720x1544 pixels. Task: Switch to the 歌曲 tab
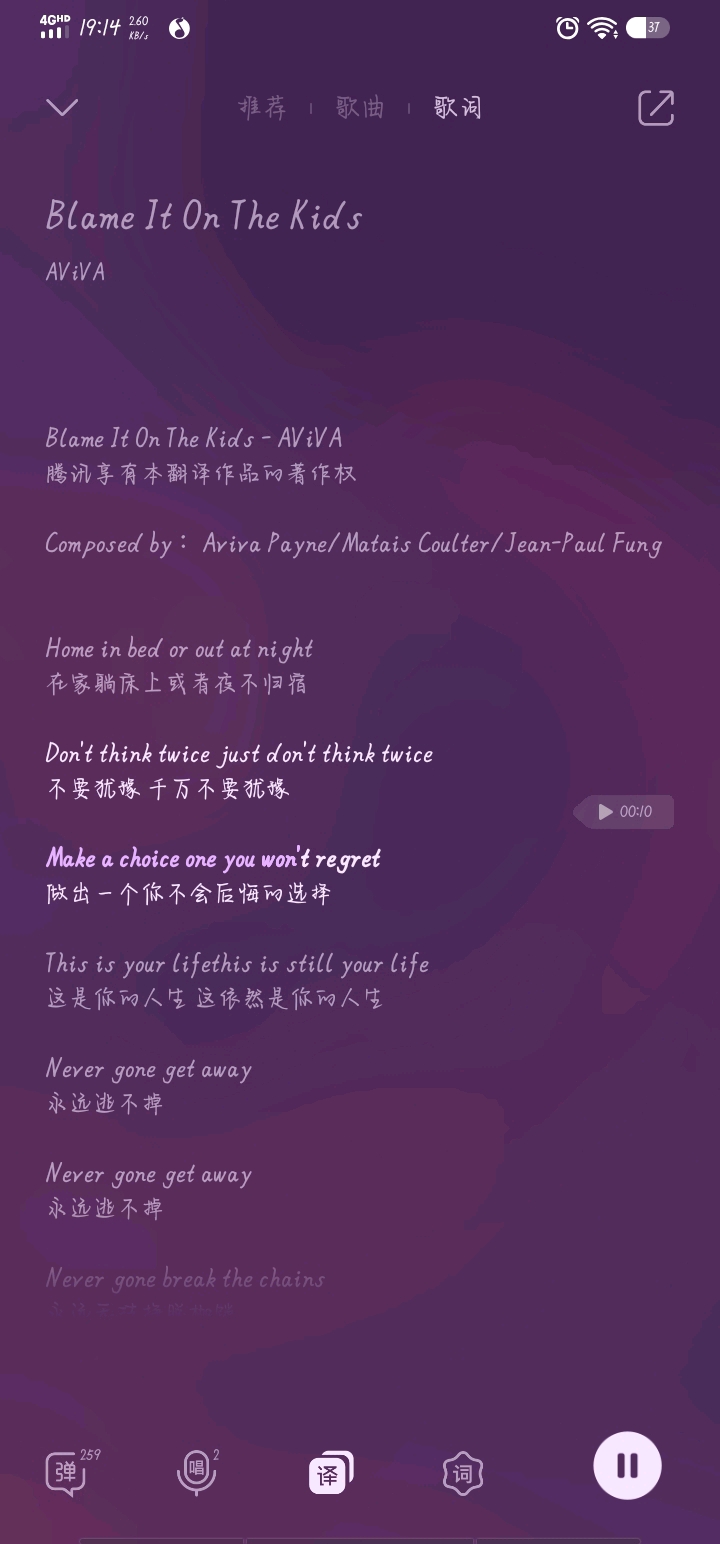point(360,107)
